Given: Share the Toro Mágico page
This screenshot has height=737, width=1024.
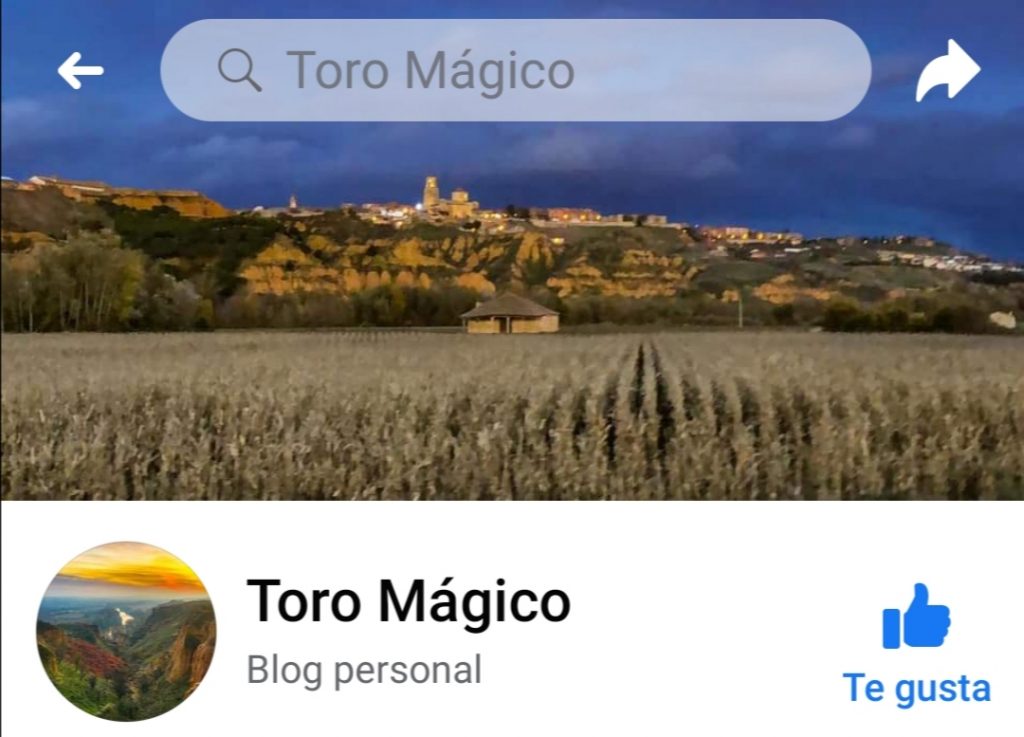Looking at the screenshot, I should point(947,71).
